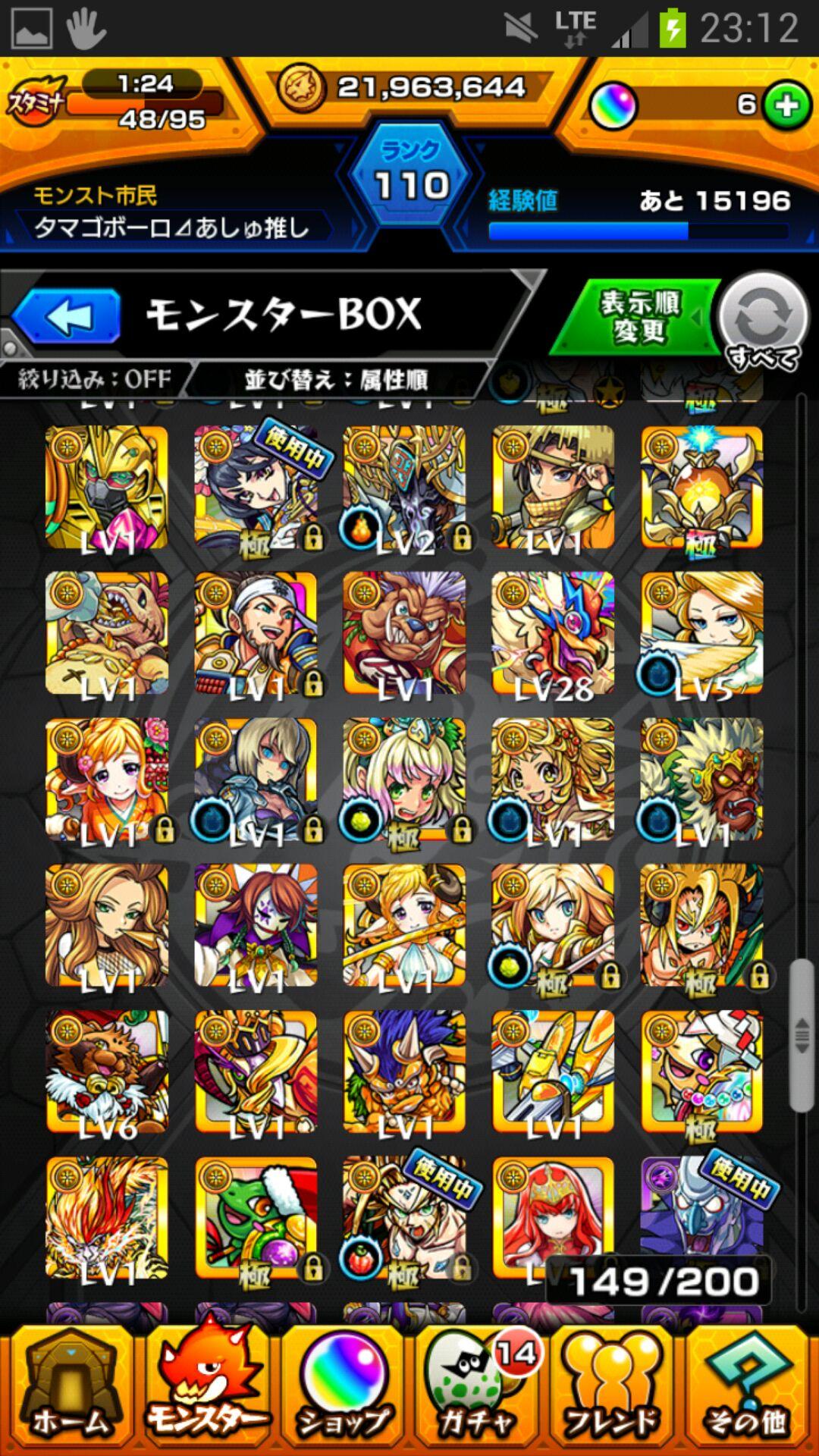This screenshot has height=1456, width=819.
Task: Tap the green plus to add orbs
Action: (x=786, y=105)
